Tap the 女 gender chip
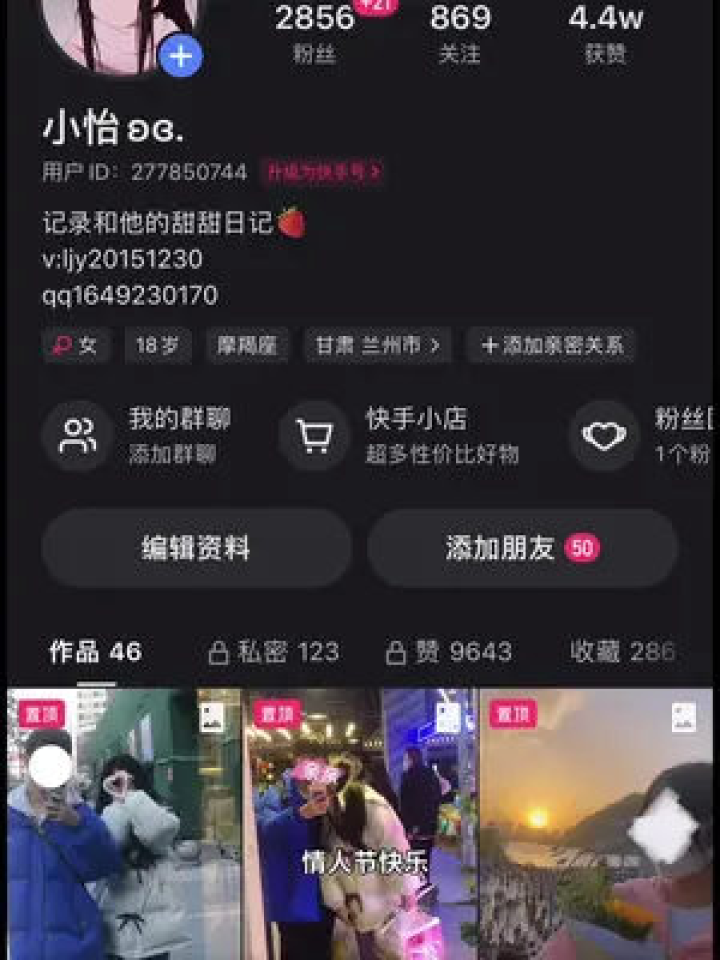This screenshot has width=720, height=960. (x=76, y=346)
